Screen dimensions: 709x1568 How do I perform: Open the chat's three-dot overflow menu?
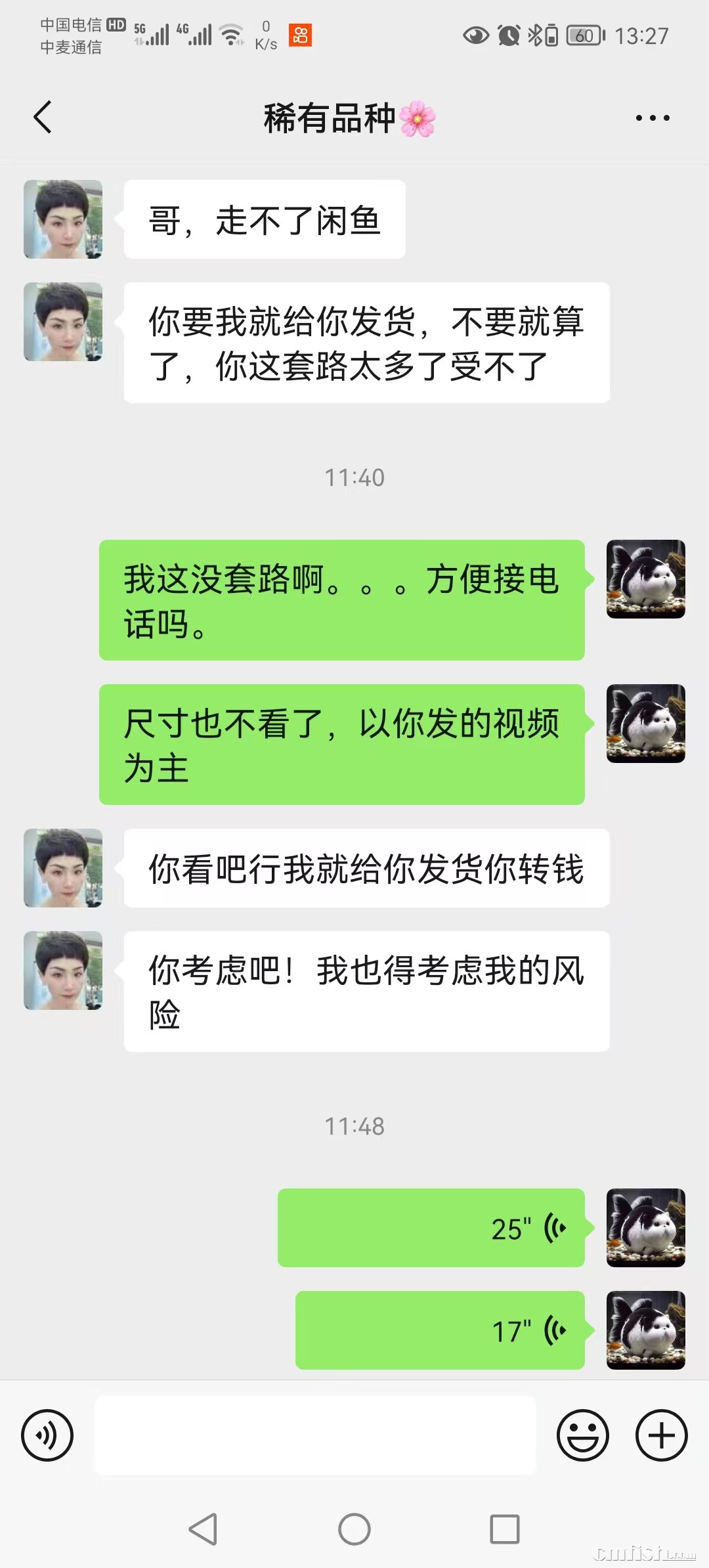(653, 118)
